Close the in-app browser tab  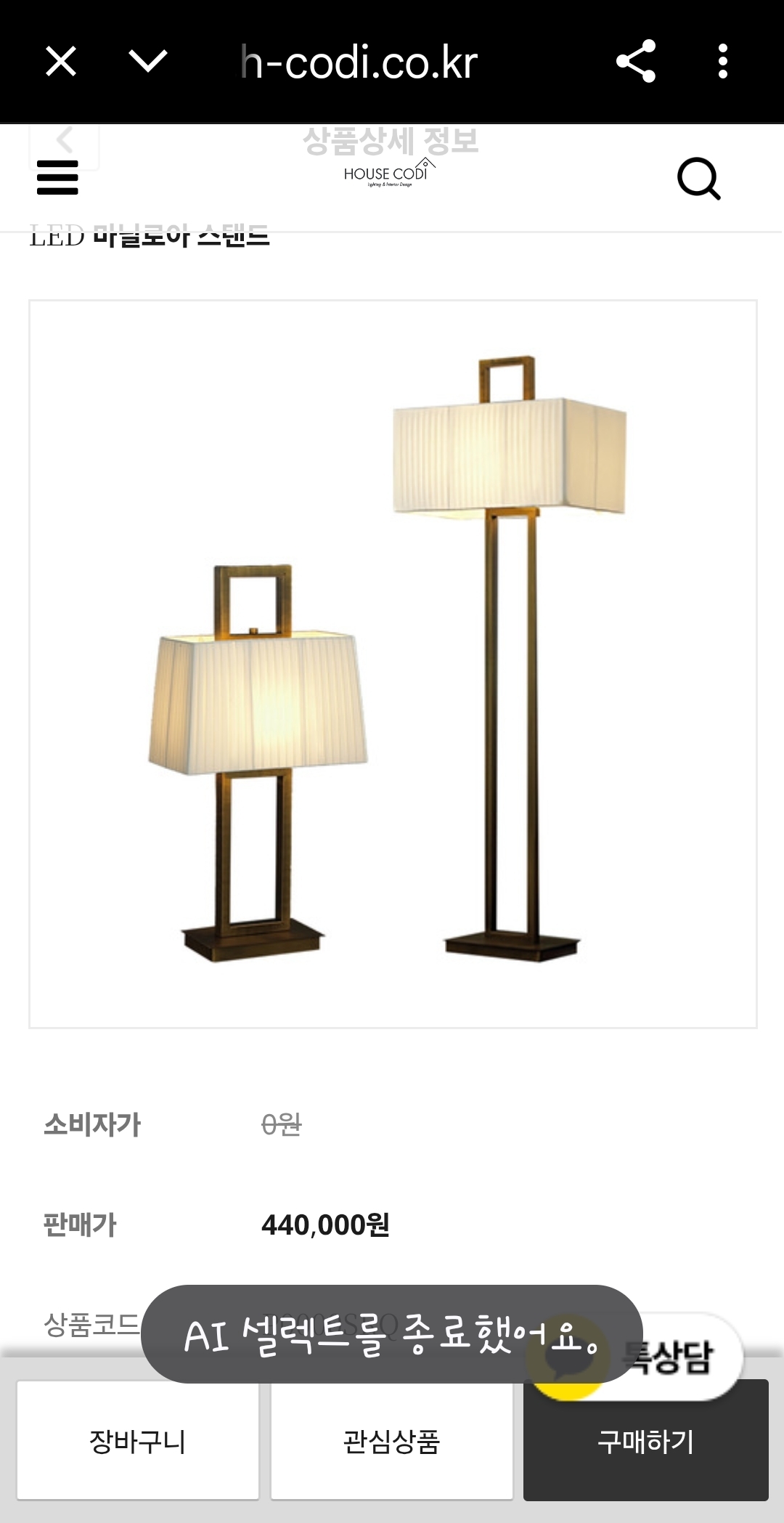click(61, 61)
